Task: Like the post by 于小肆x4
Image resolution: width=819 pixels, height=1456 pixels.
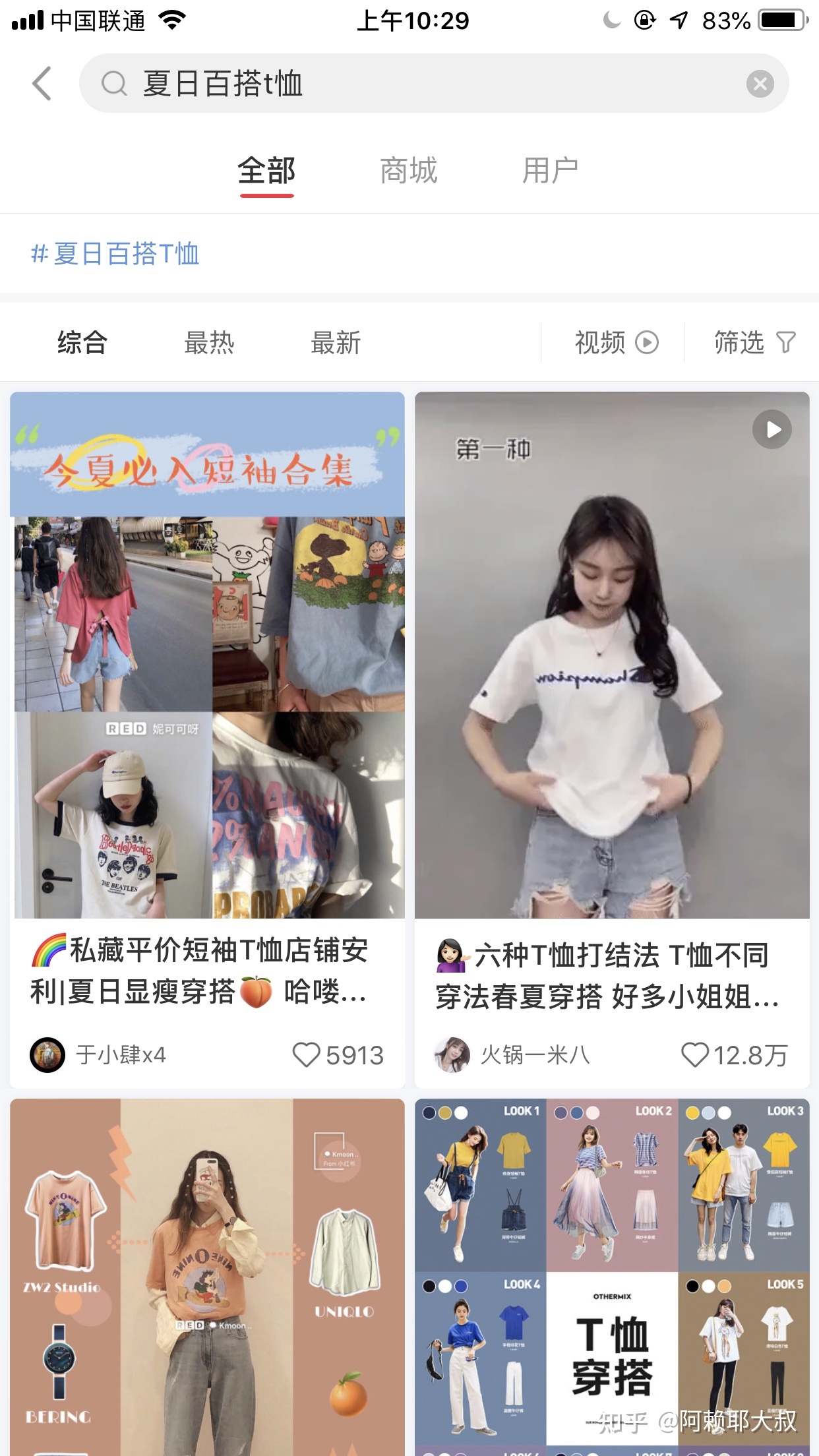Action: (307, 1054)
